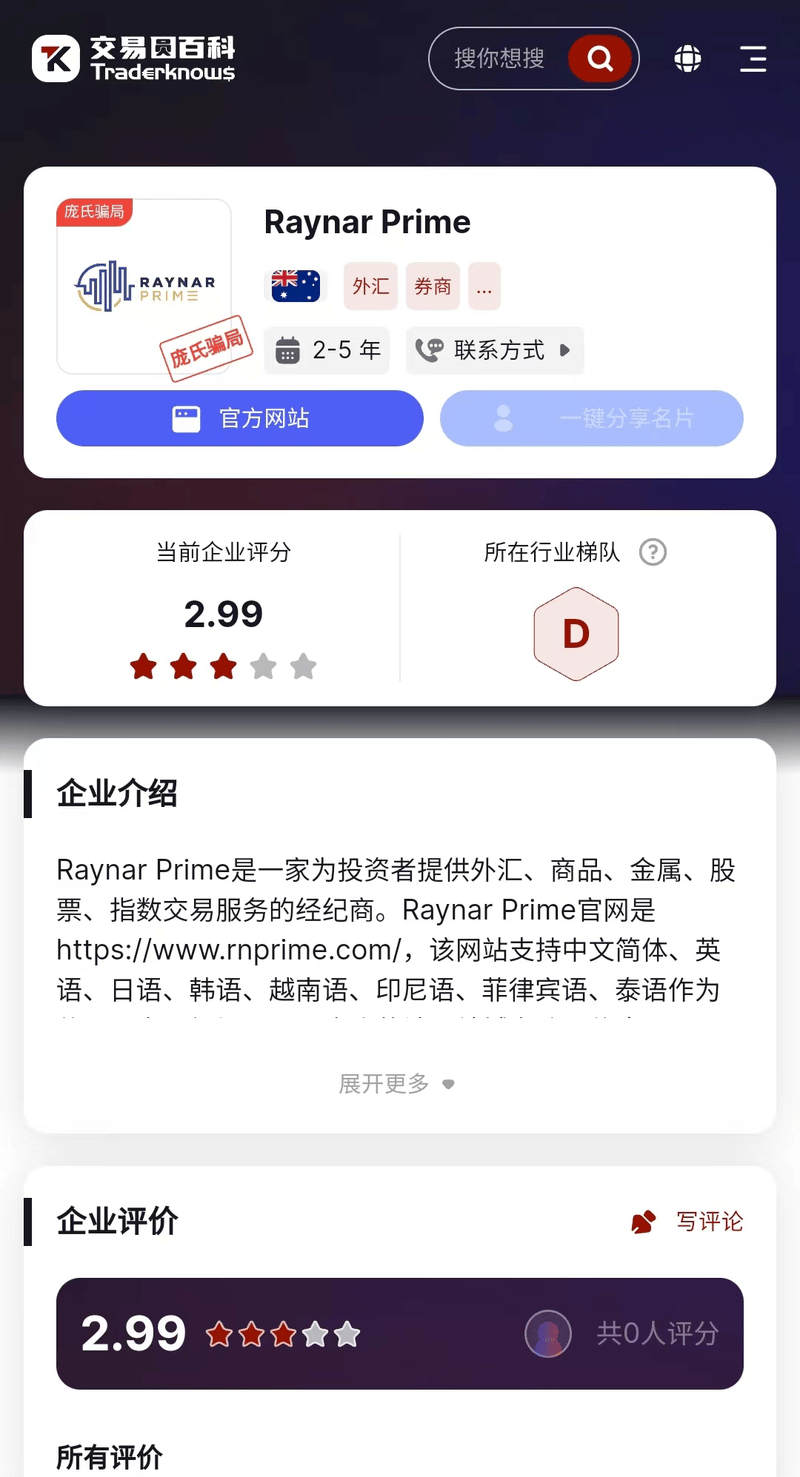This screenshot has height=1477, width=800.
Task: Open the language globe selector
Action: 687,59
